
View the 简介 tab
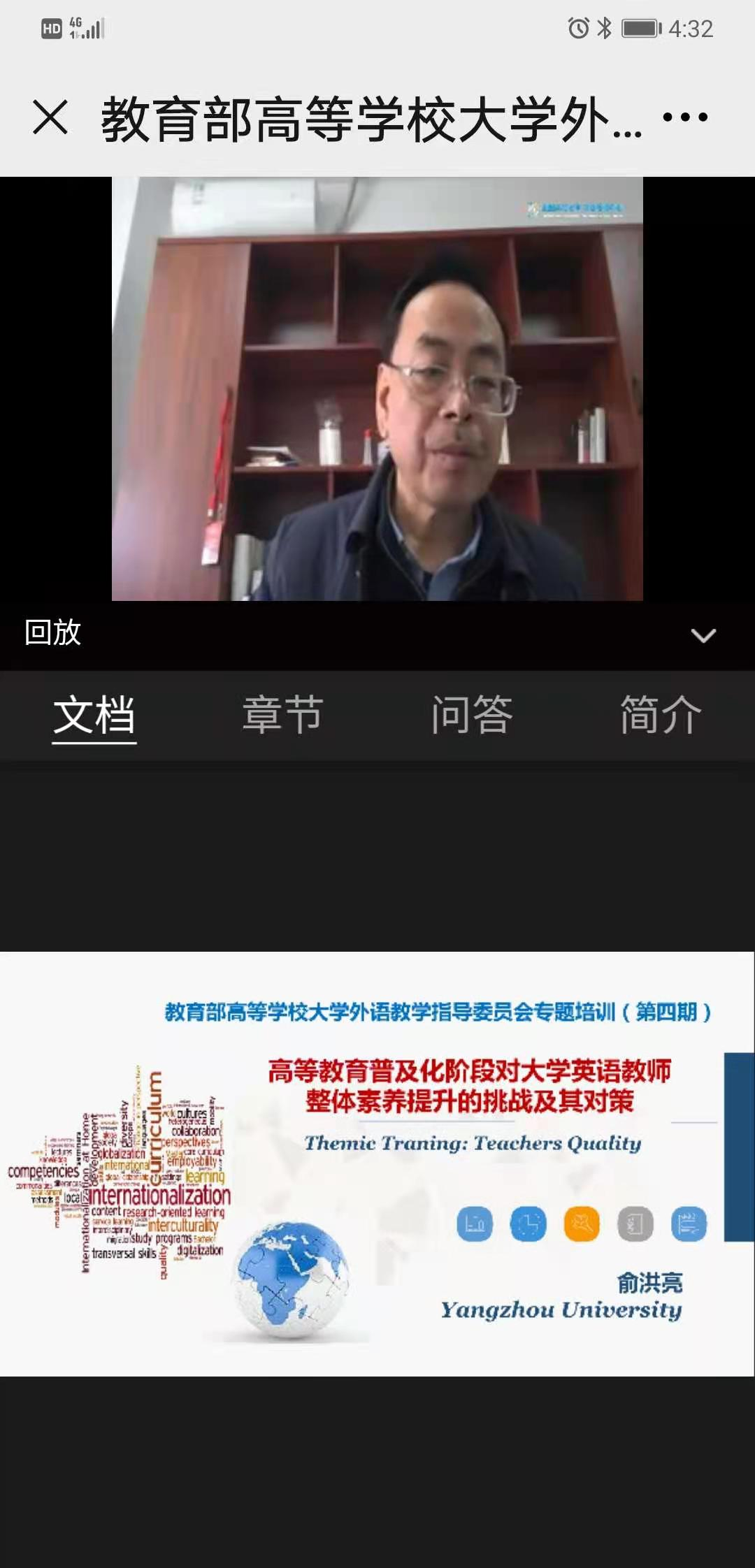point(661,715)
